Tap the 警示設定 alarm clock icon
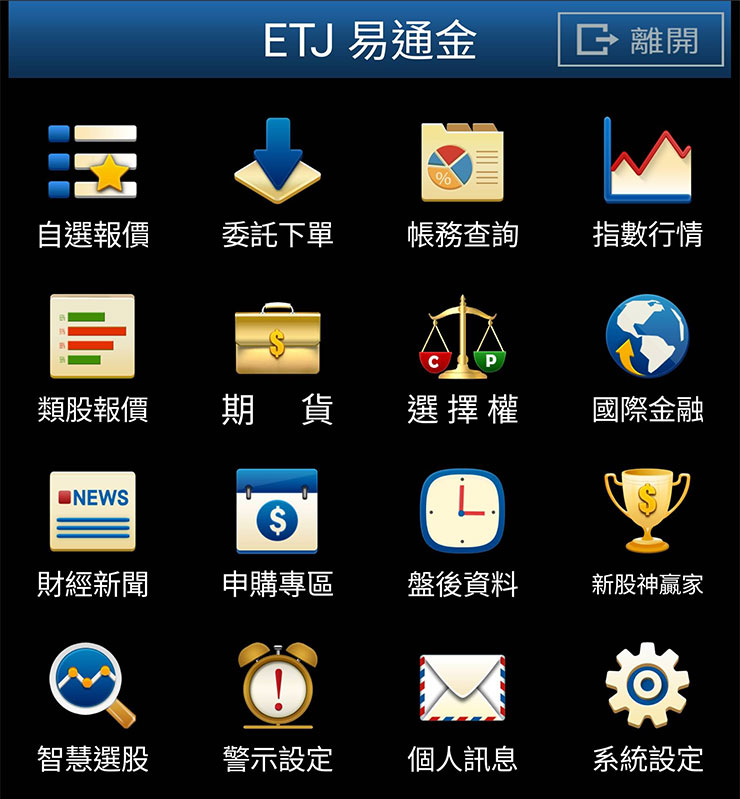Screen dimensions: 740x799 pos(277,685)
